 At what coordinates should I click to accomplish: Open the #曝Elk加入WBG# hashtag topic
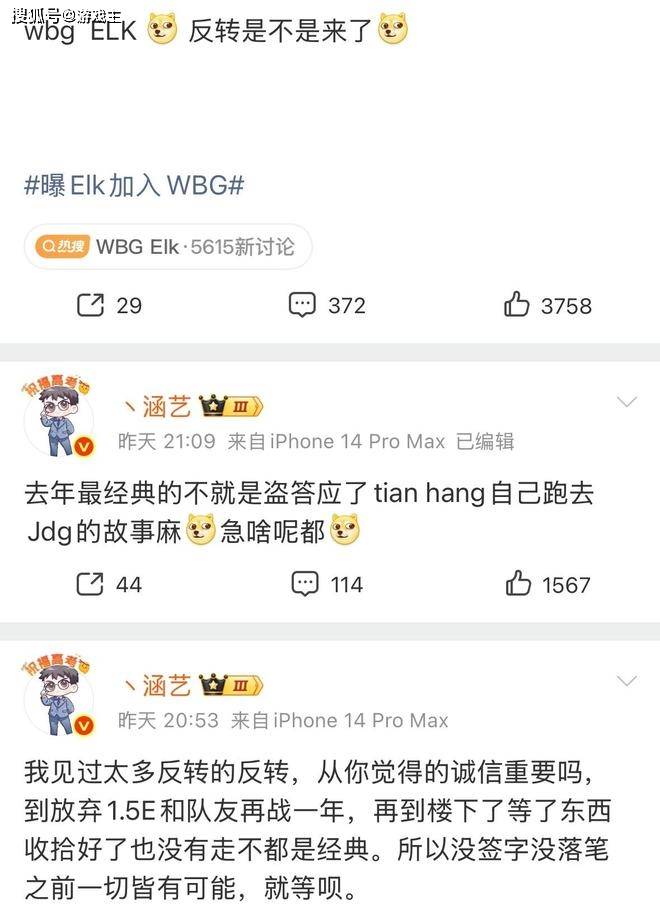point(135,186)
